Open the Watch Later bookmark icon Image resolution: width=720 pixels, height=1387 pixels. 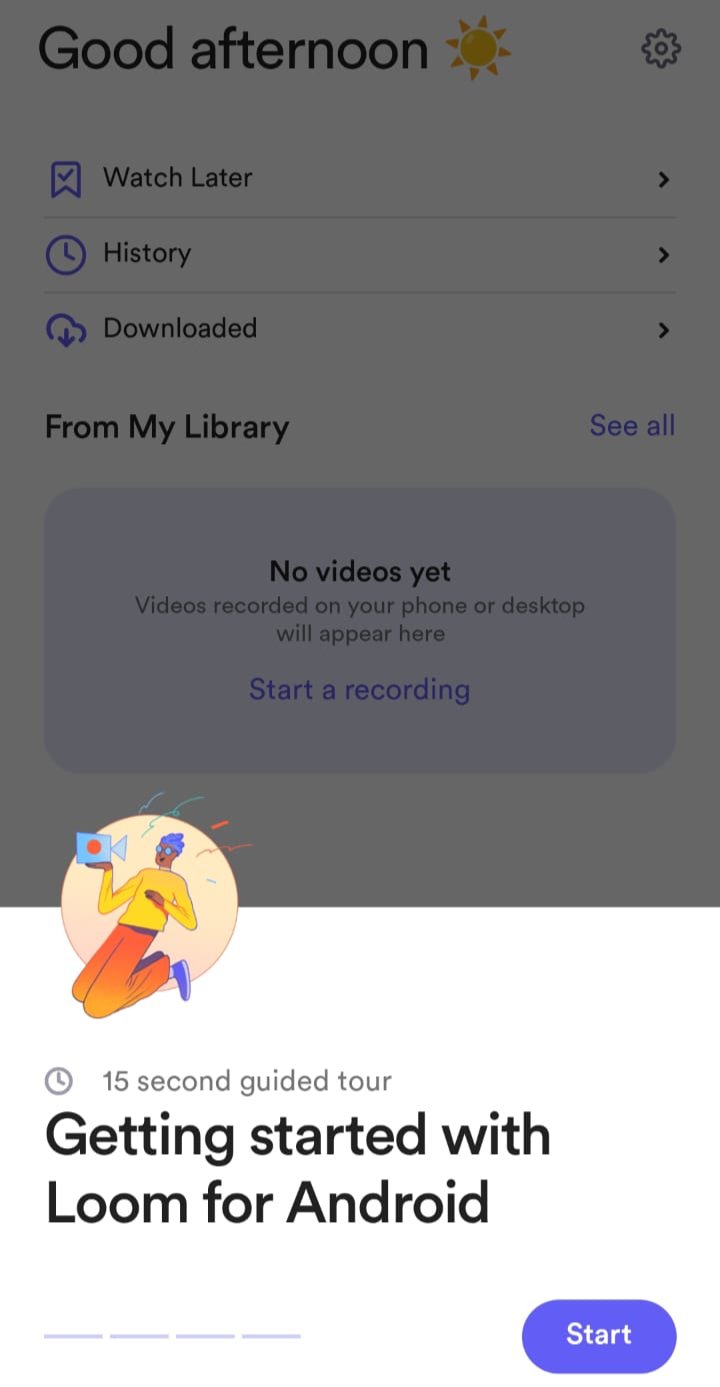[x=65, y=178]
